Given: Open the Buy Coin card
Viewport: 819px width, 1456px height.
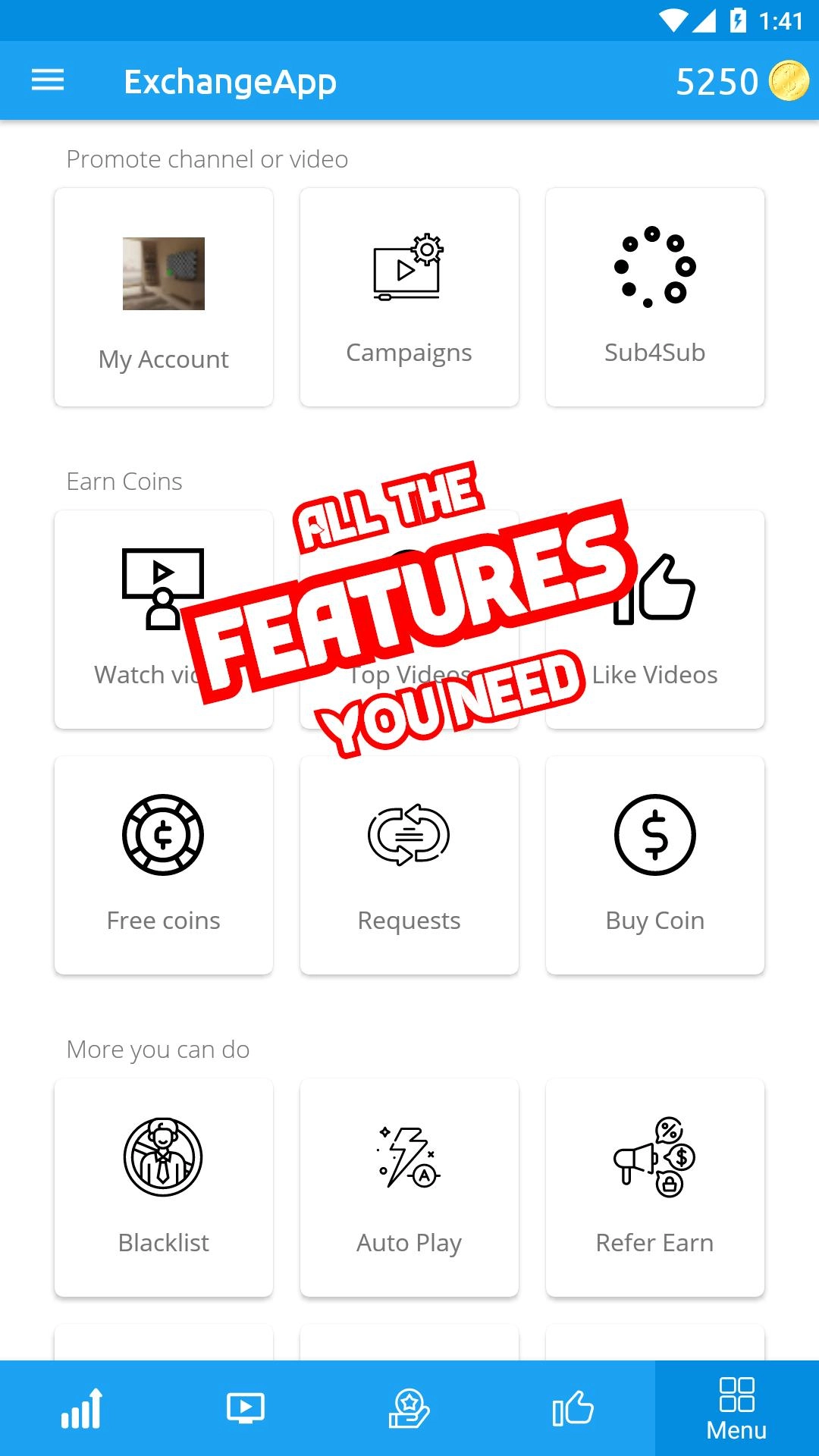Looking at the screenshot, I should tap(655, 865).
